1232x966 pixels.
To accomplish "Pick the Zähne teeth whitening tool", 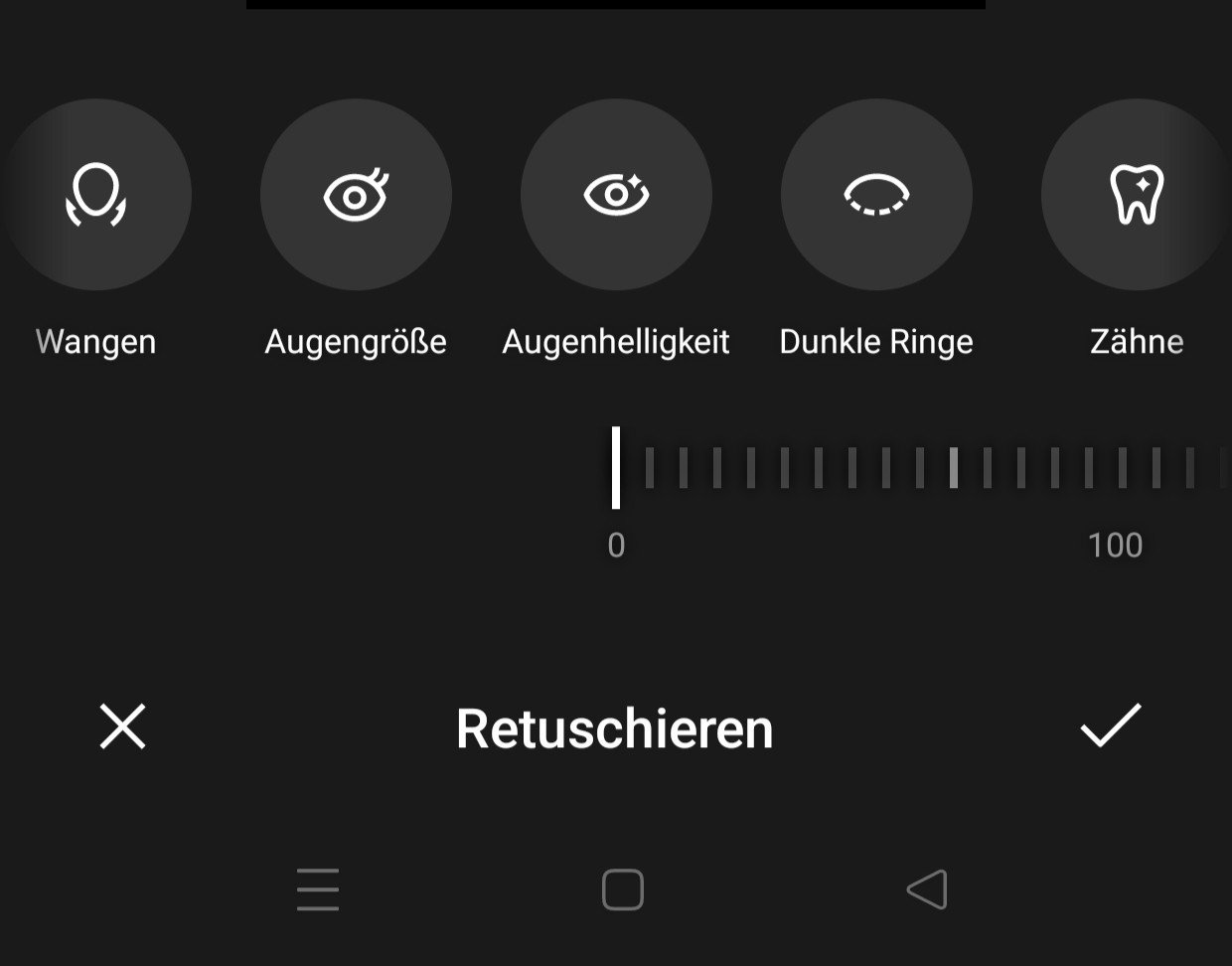I will pos(1136,195).
